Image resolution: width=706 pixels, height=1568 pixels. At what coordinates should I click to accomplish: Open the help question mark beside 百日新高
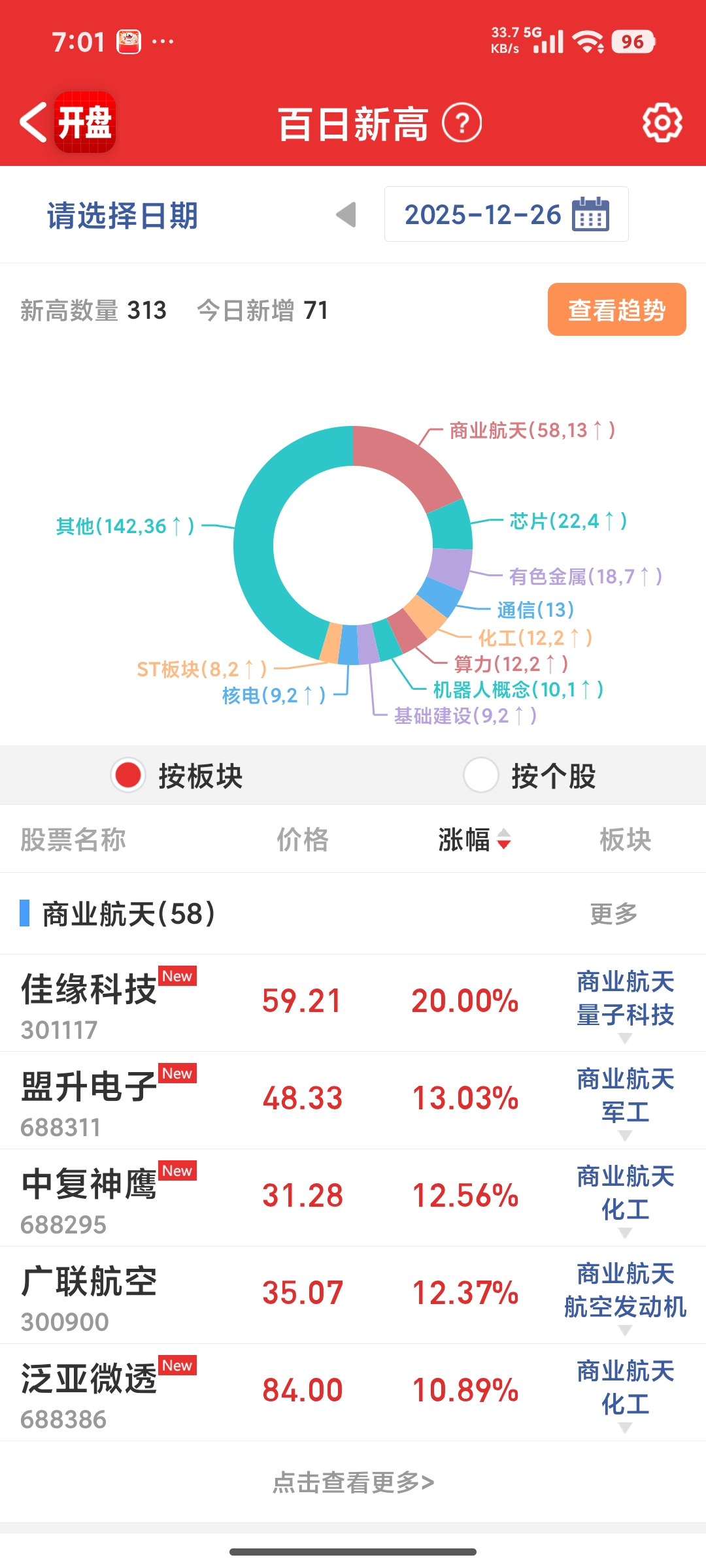point(462,123)
